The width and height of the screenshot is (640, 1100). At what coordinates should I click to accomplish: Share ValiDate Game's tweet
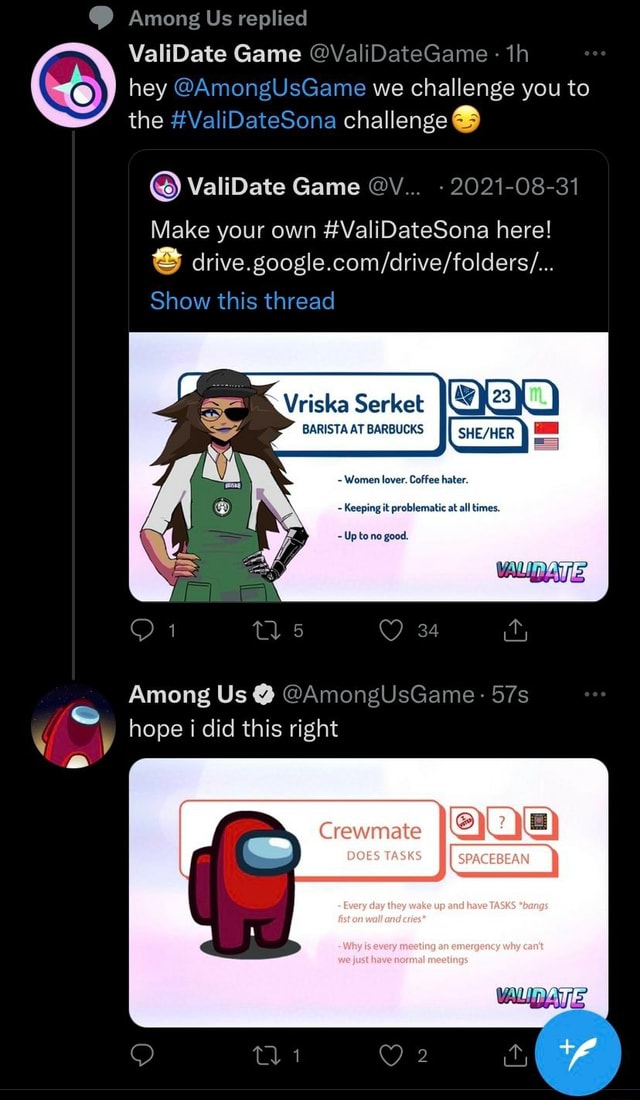point(518,631)
